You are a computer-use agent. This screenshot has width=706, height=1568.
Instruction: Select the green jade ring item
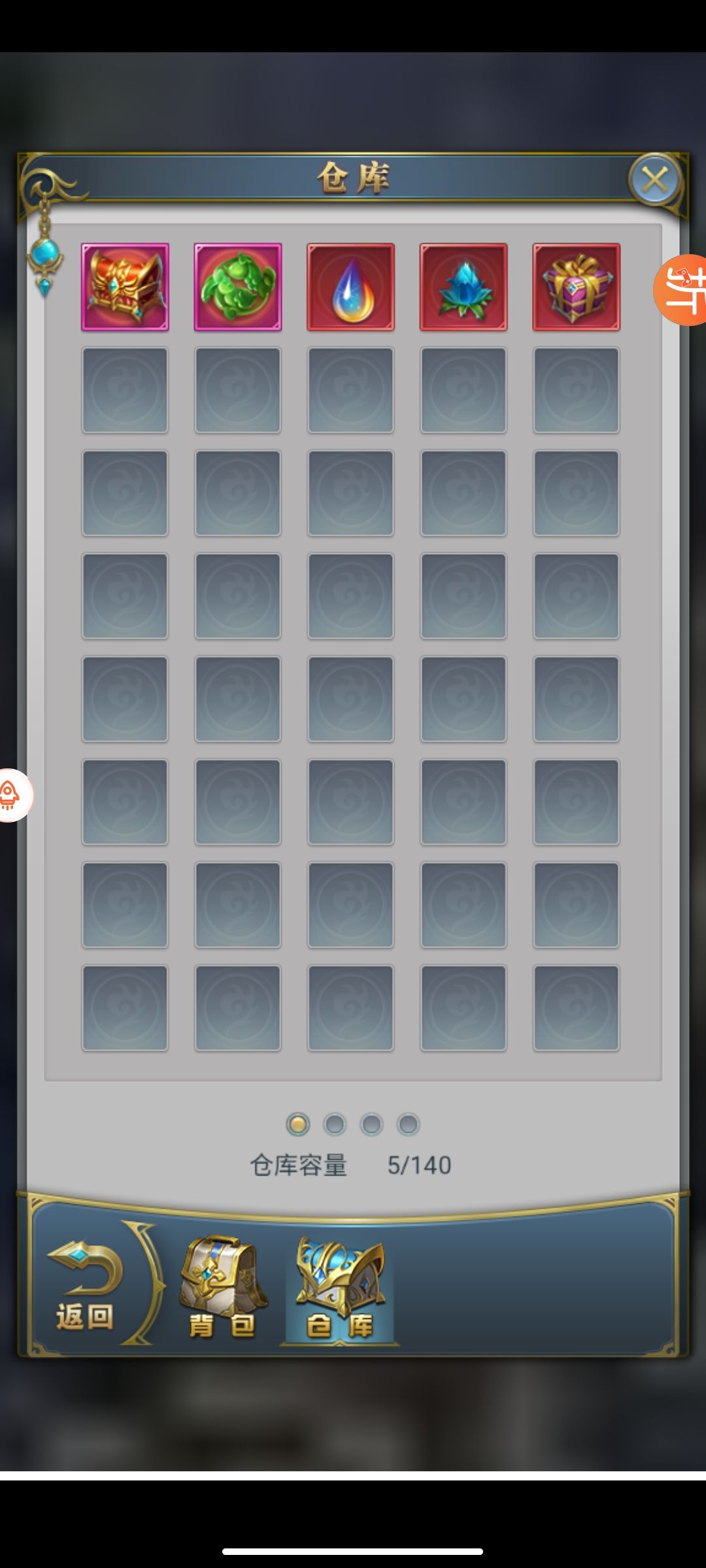238,287
